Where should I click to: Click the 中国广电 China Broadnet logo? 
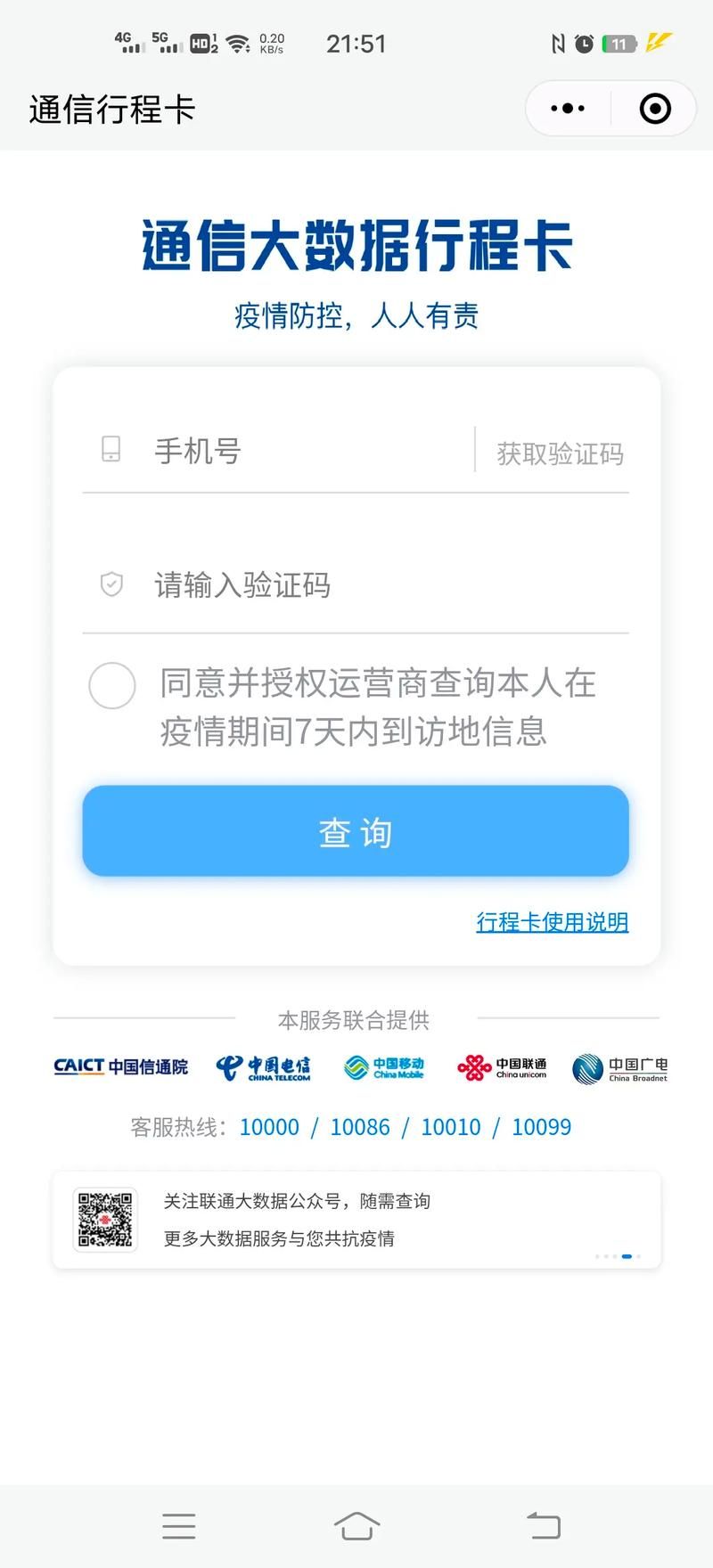tap(619, 1067)
